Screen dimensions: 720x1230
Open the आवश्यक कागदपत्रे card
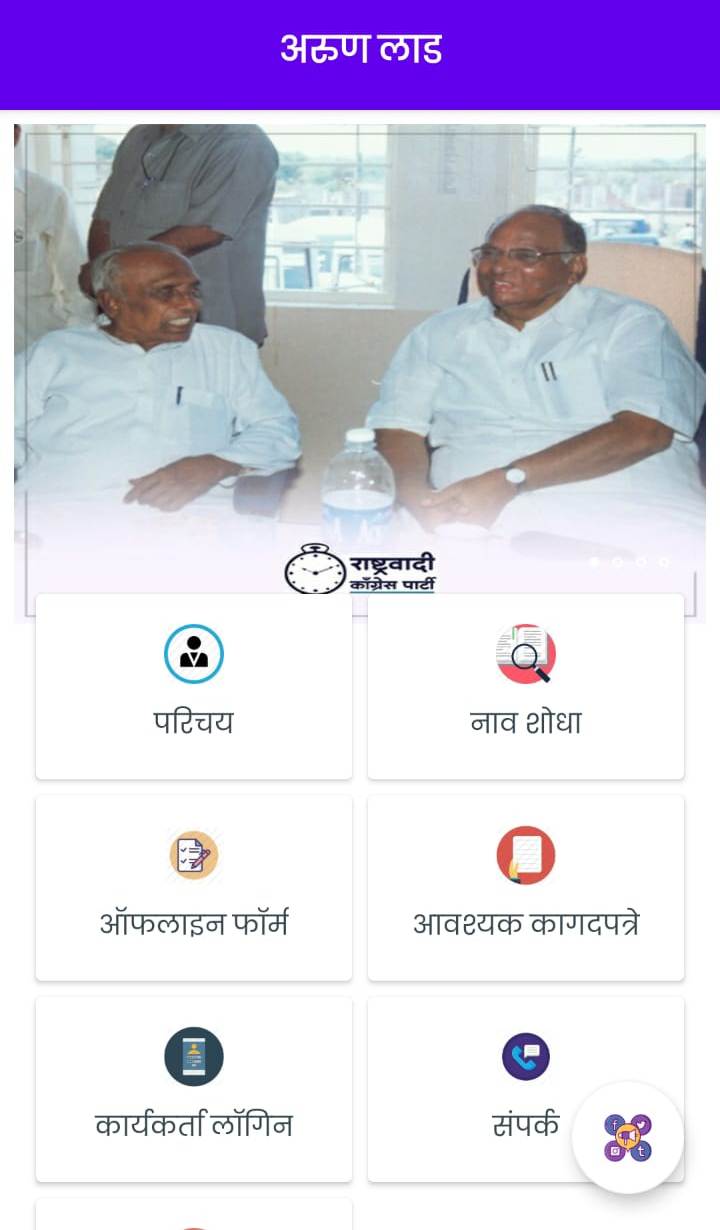click(526, 888)
